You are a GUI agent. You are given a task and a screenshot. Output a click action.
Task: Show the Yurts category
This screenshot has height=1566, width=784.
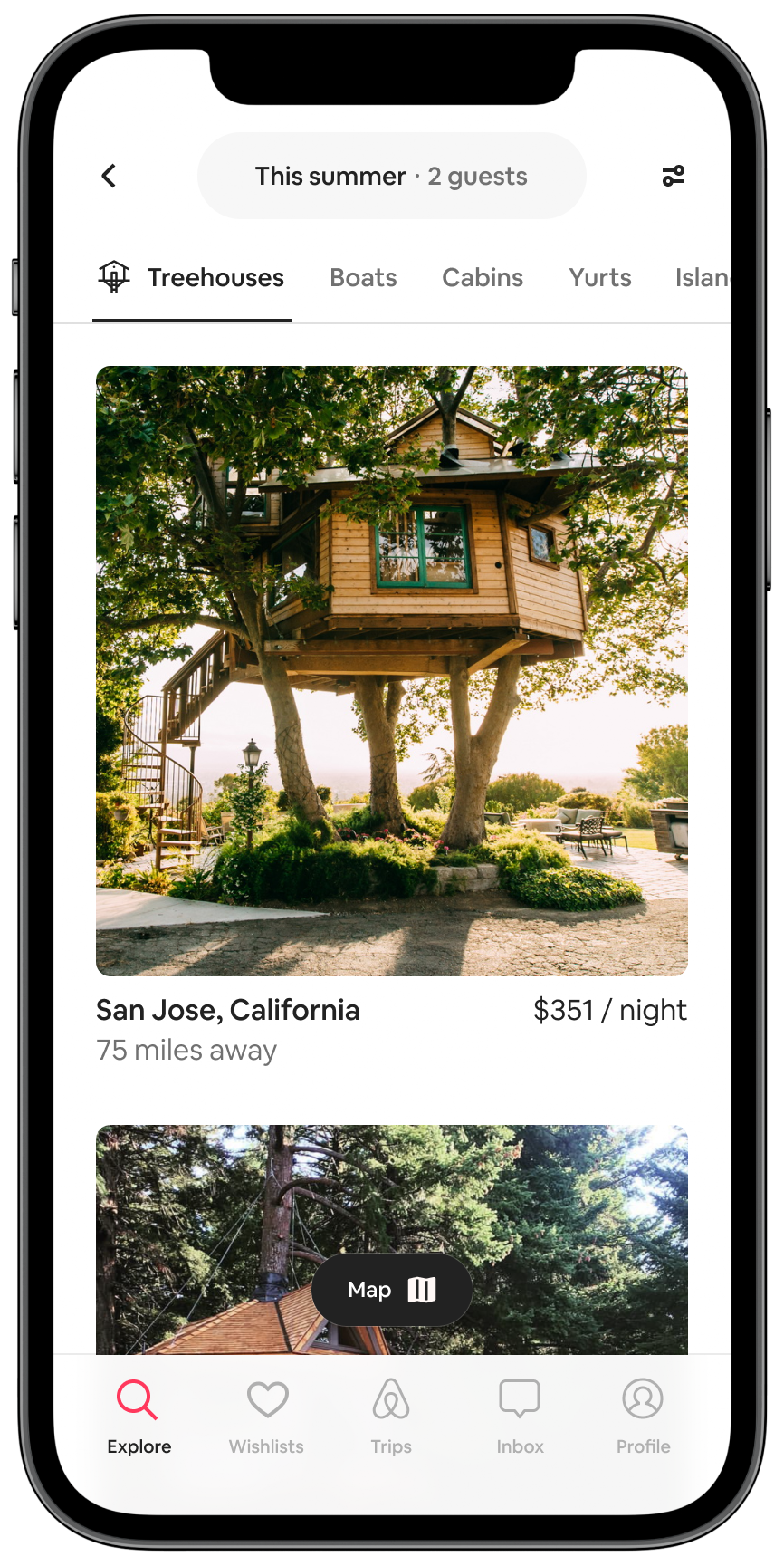pos(599,278)
